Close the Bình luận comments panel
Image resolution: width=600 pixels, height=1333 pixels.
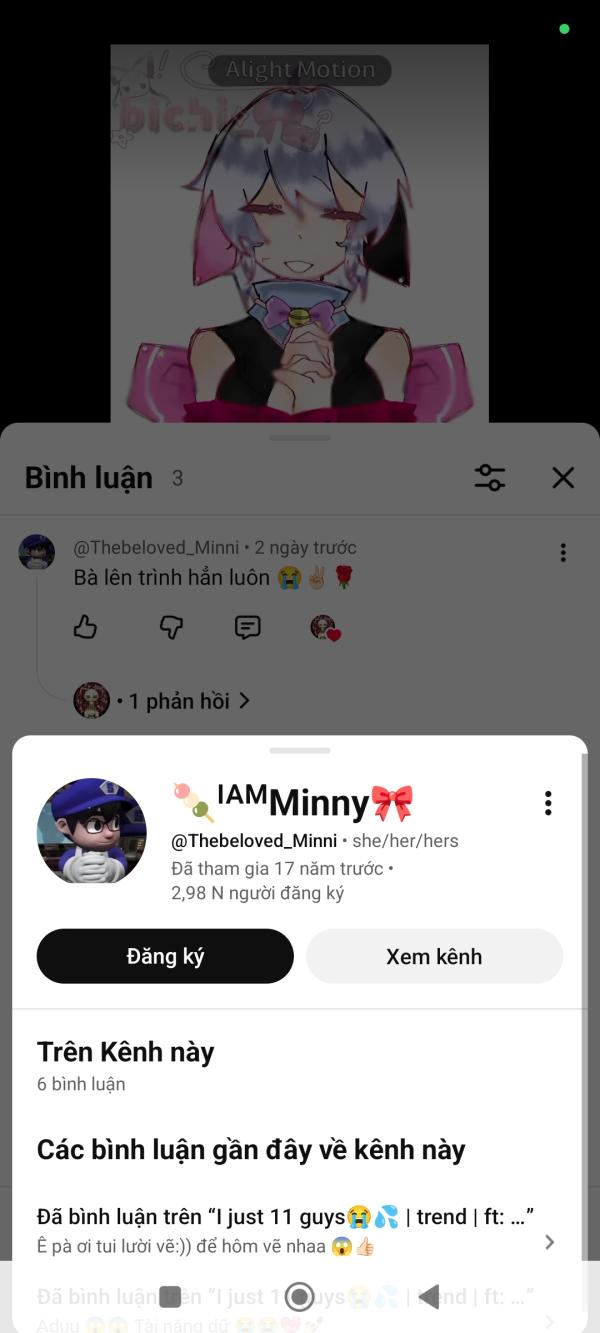point(563,478)
